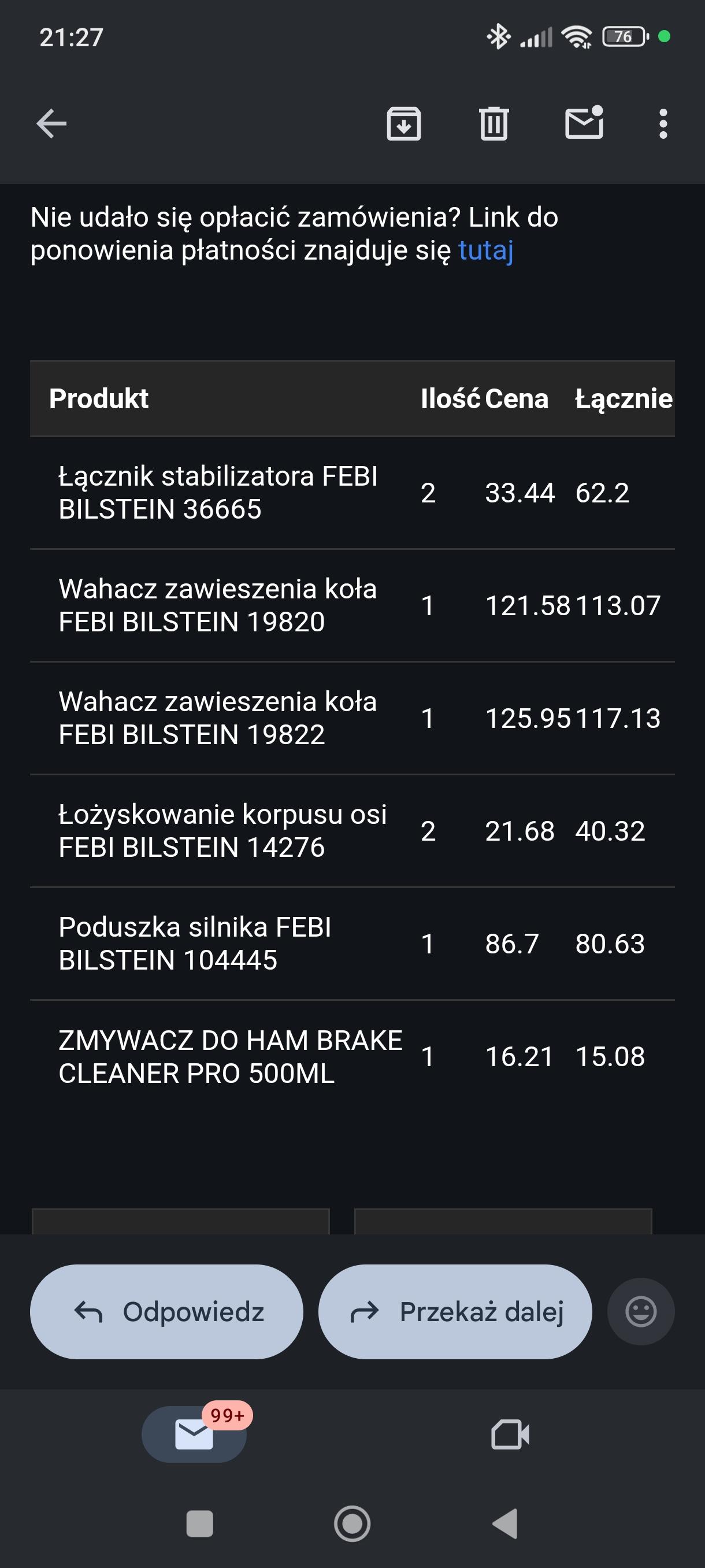Switch to the Mail tab
This screenshot has height=1568, width=705.
click(x=194, y=1434)
